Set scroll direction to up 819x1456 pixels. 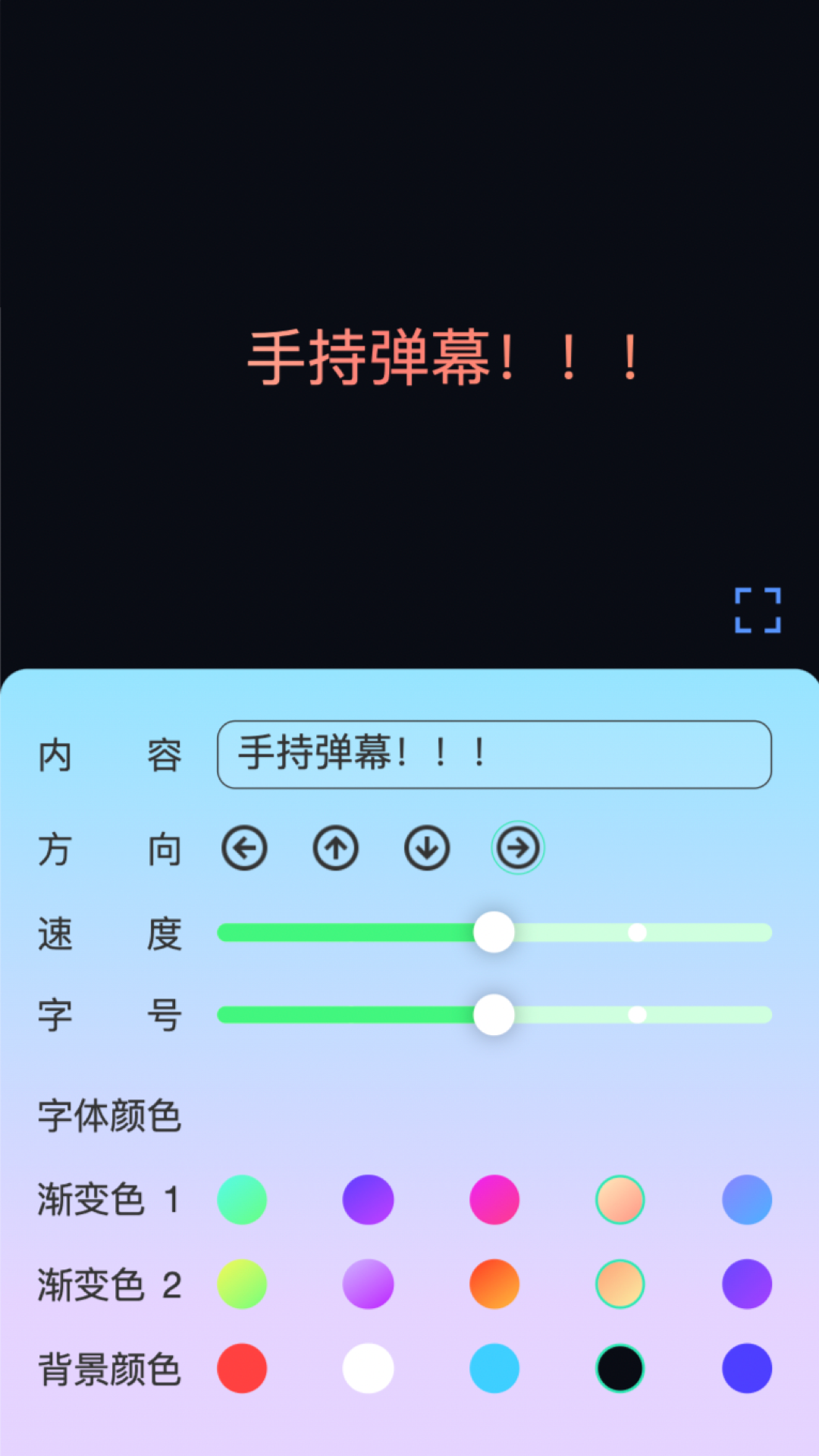coord(336,848)
